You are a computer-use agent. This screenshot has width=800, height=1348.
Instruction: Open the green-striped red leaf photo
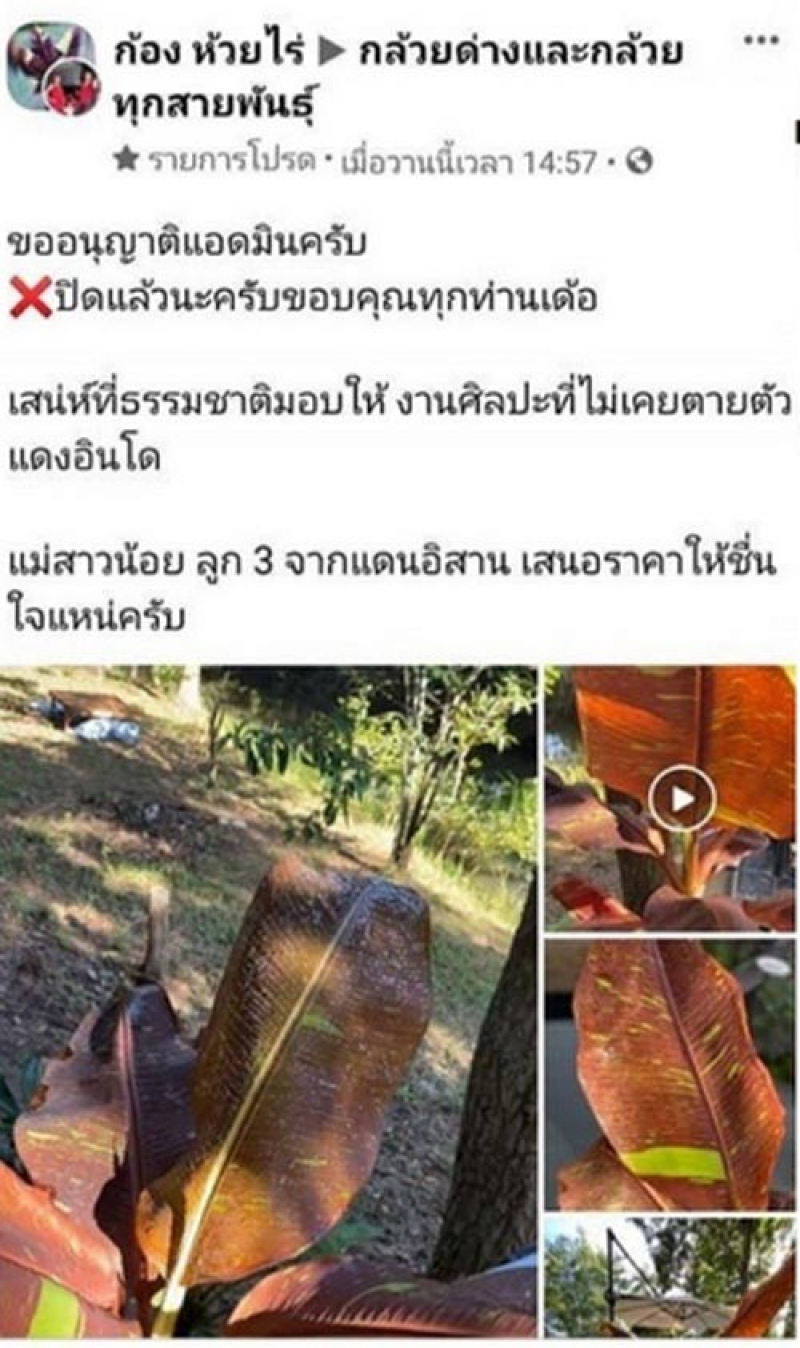pyautogui.click(x=668, y=1074)
